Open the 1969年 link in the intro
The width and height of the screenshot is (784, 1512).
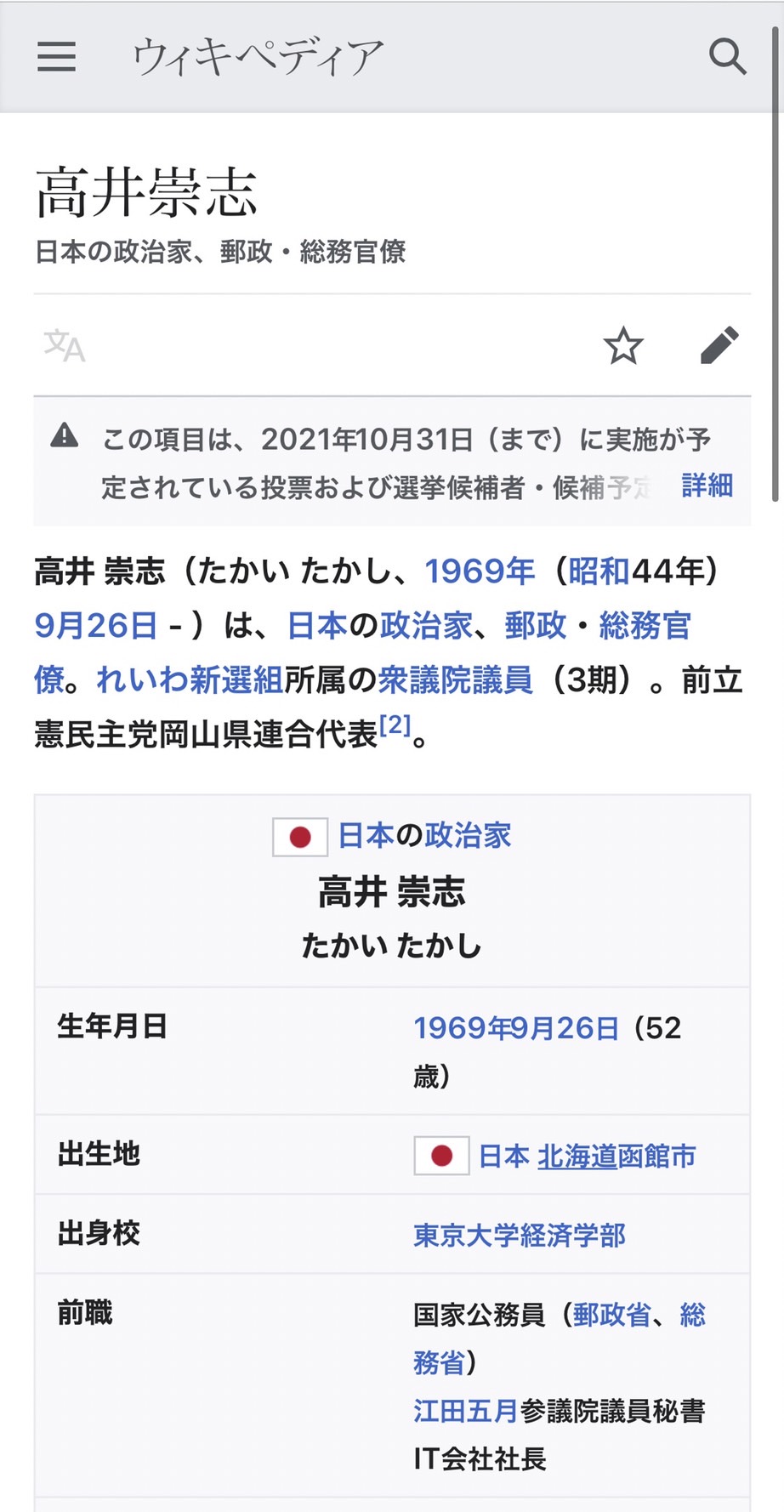(x=480, y=571)
